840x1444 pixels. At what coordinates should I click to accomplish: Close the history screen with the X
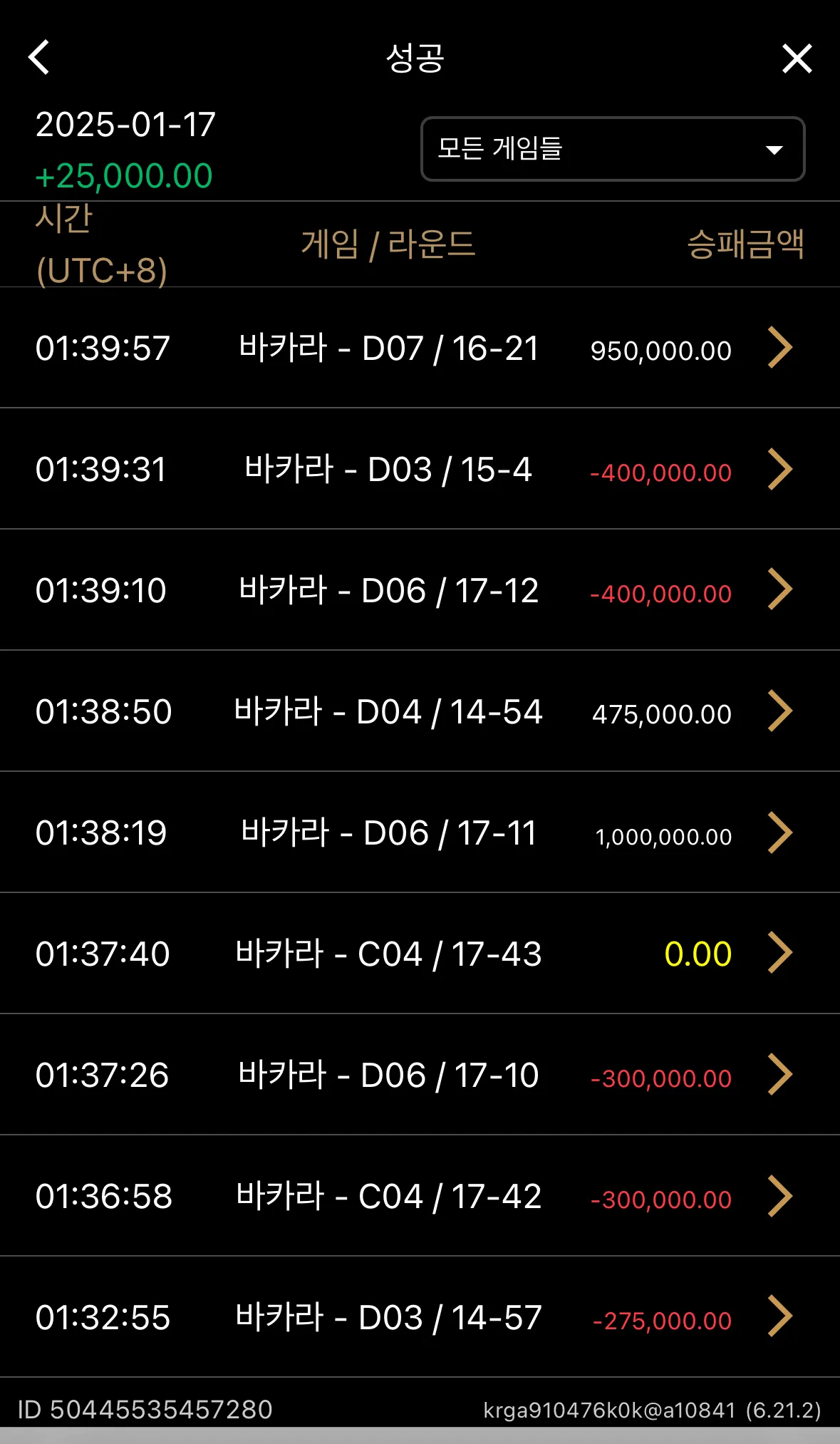click(x=797, y=58)
